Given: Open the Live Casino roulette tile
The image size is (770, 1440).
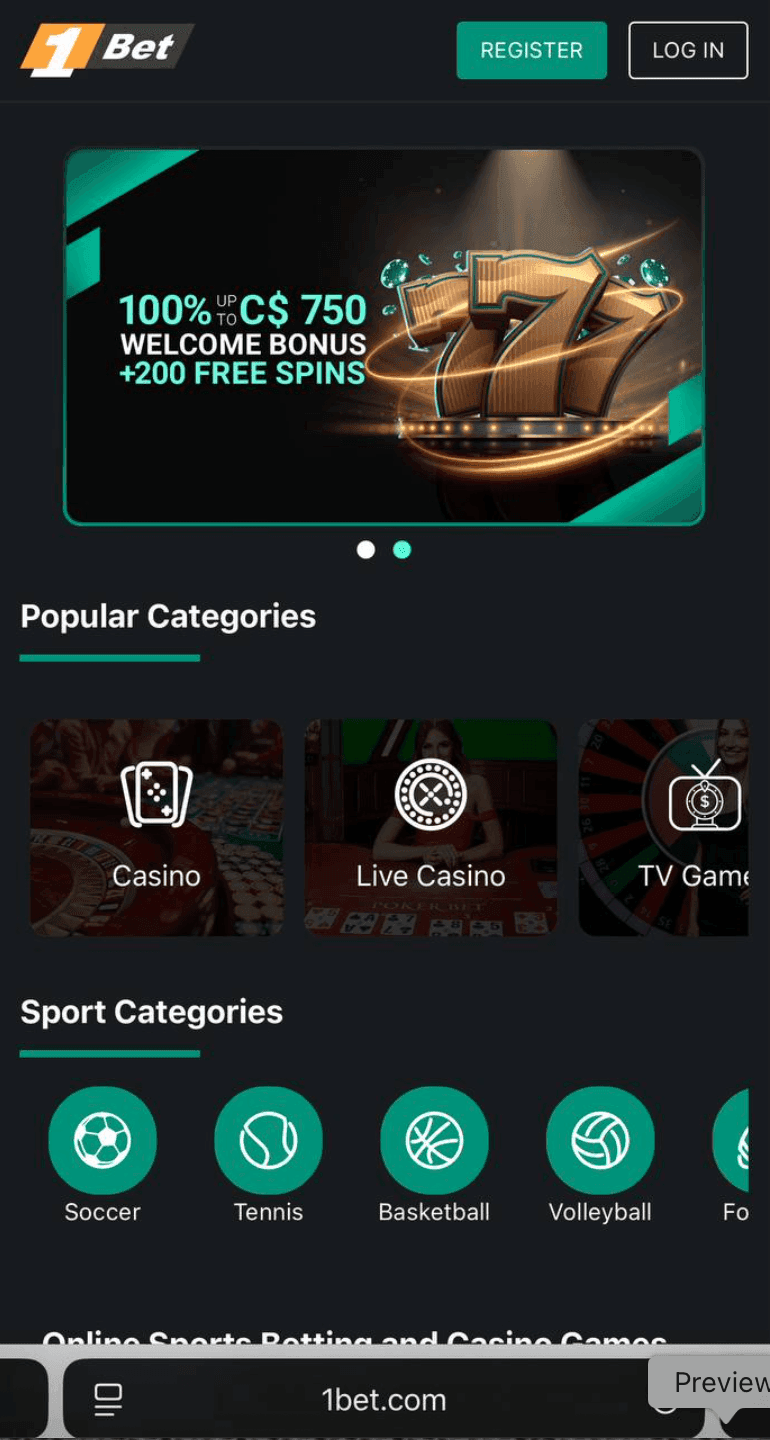Looking at the screenshot, I should (x=430, y=828).
